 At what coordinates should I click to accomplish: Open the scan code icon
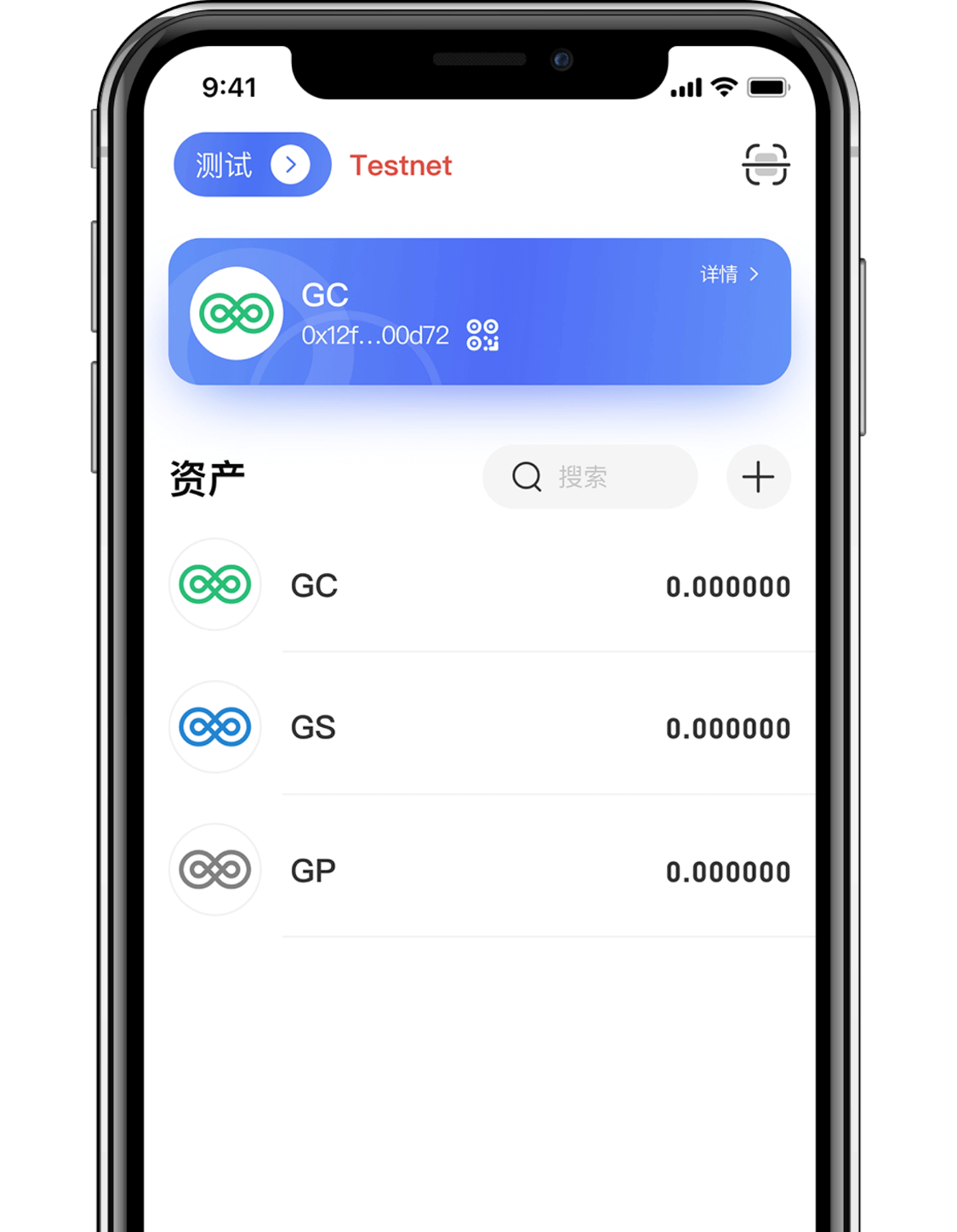(x=765, y=164)
